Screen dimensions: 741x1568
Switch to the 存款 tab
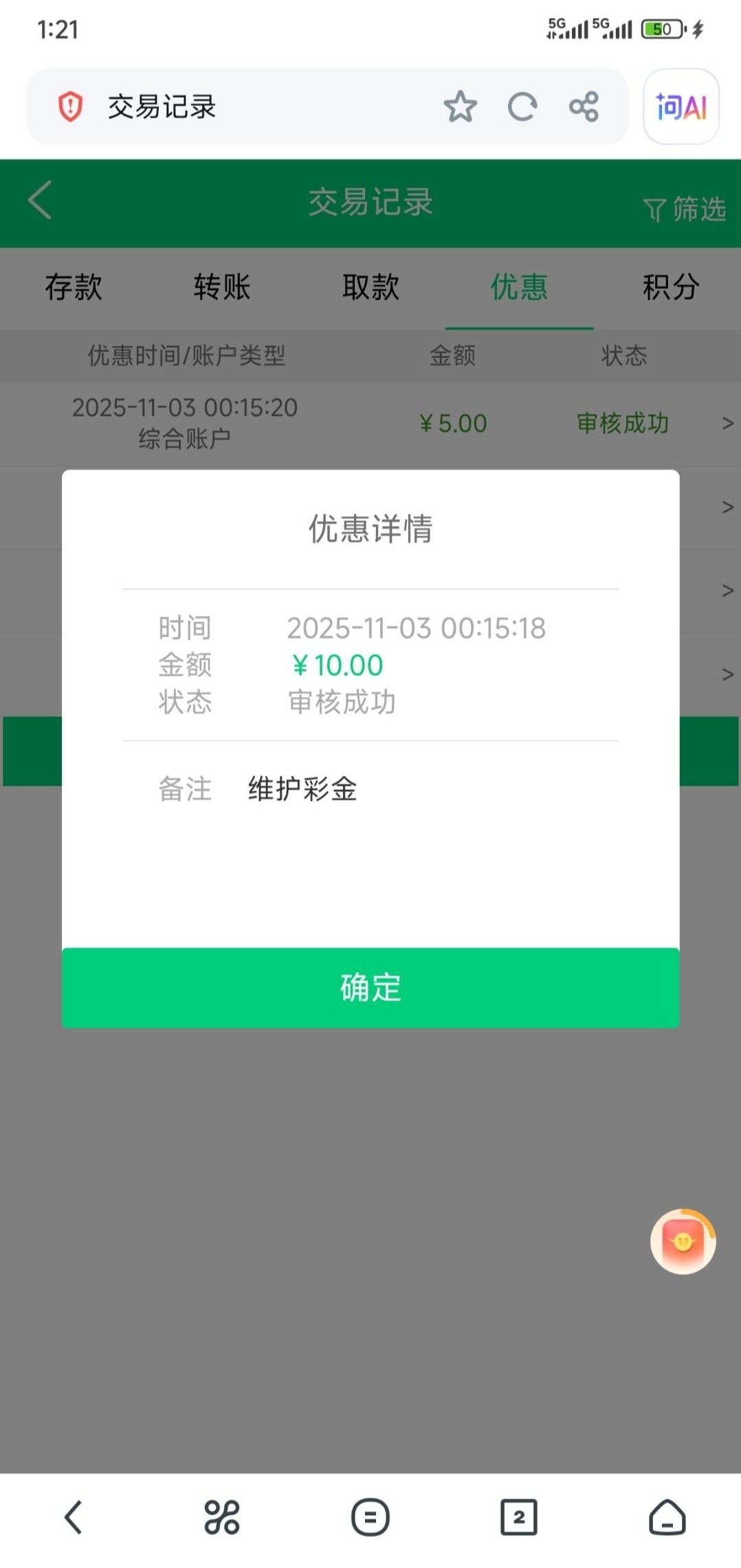click(74, 287)
